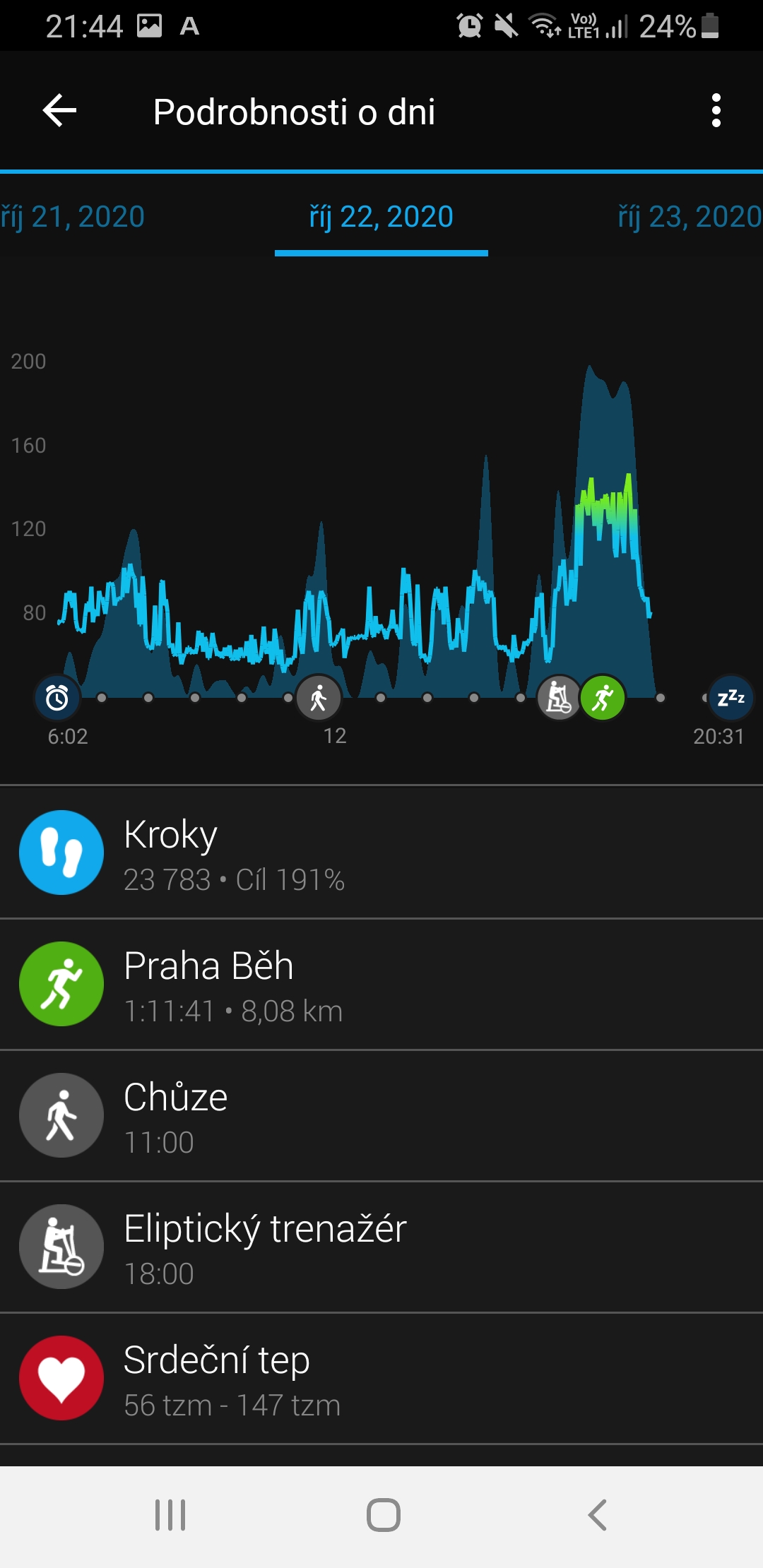Select the říj 22, 2020 tab
763x1568 pixels.
point(381,216)
